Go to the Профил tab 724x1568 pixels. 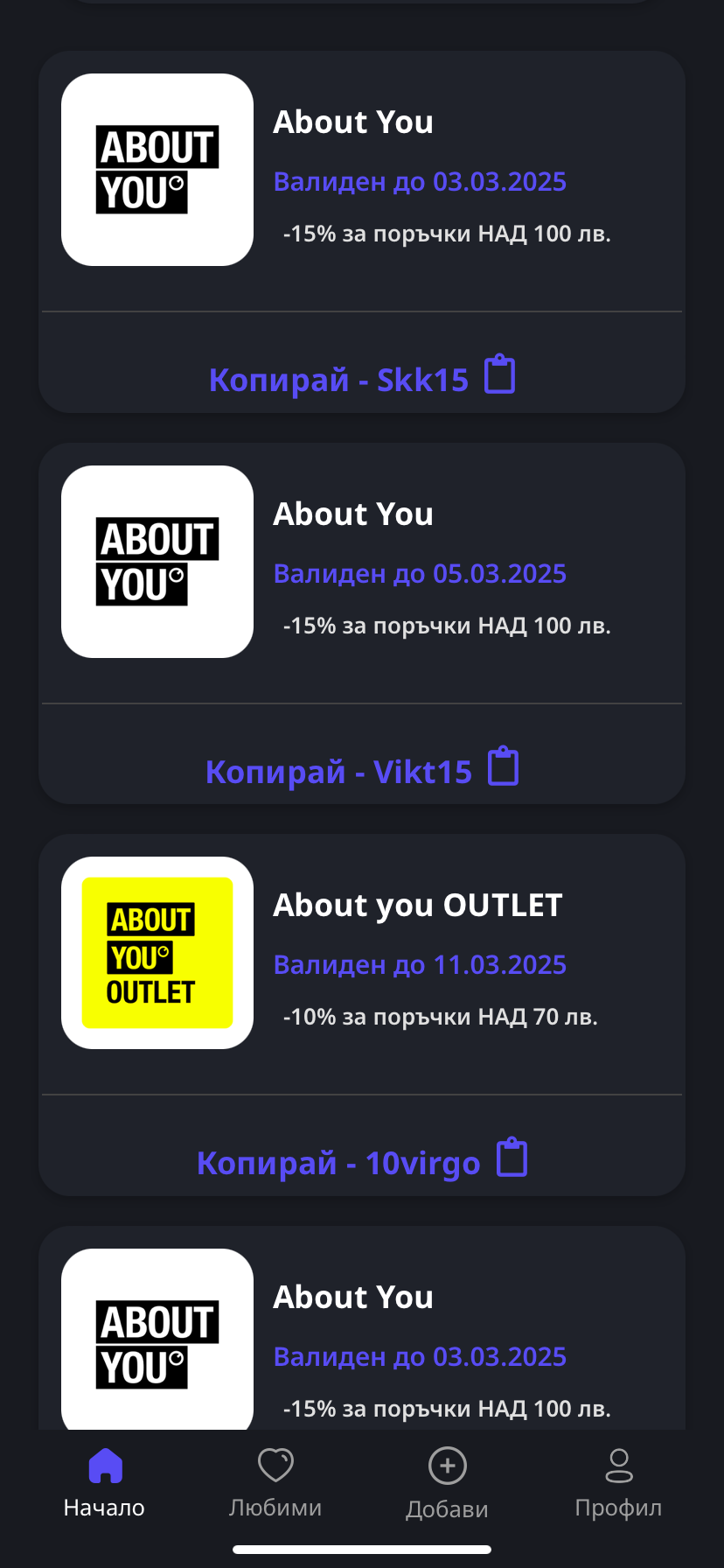tap(618, 1483)
